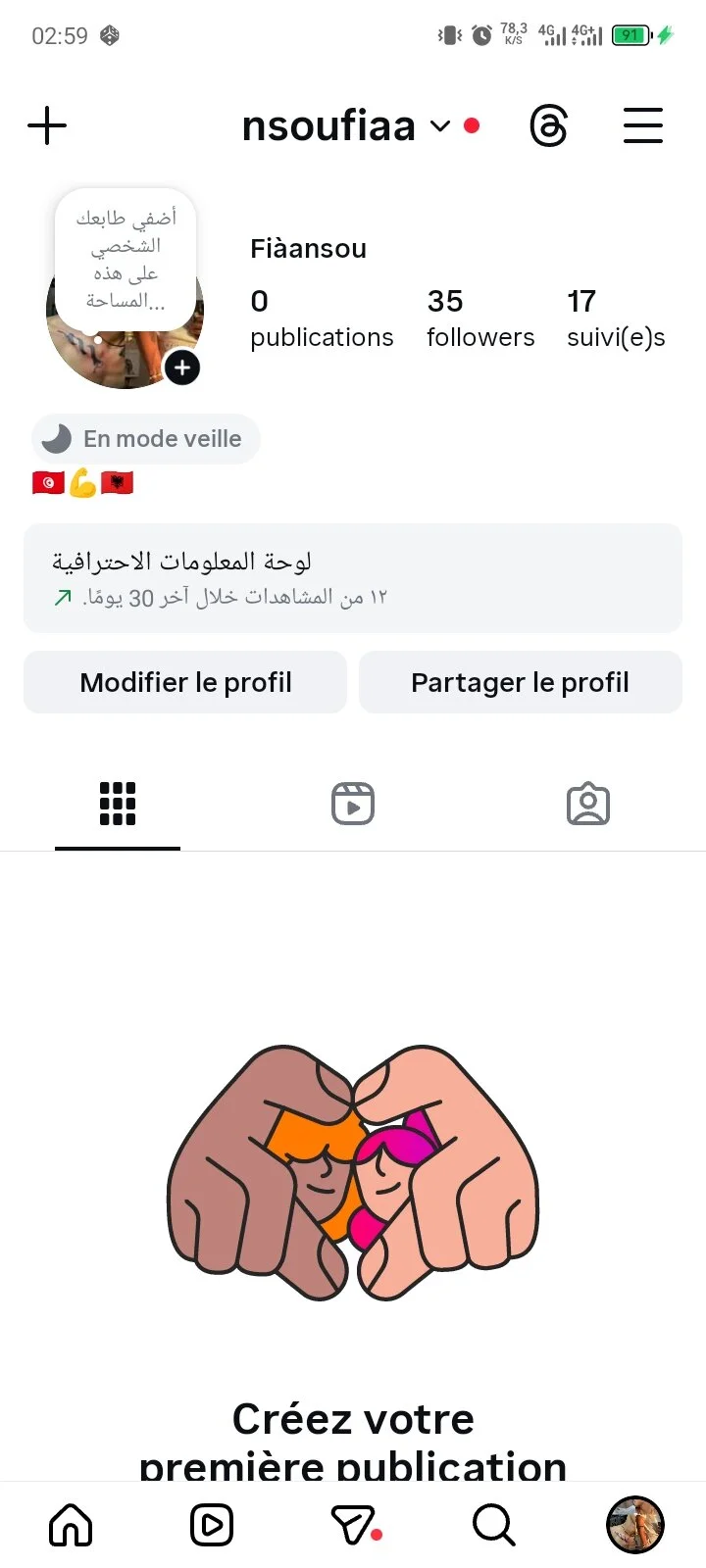Open the Threads icon

[548, 126]
